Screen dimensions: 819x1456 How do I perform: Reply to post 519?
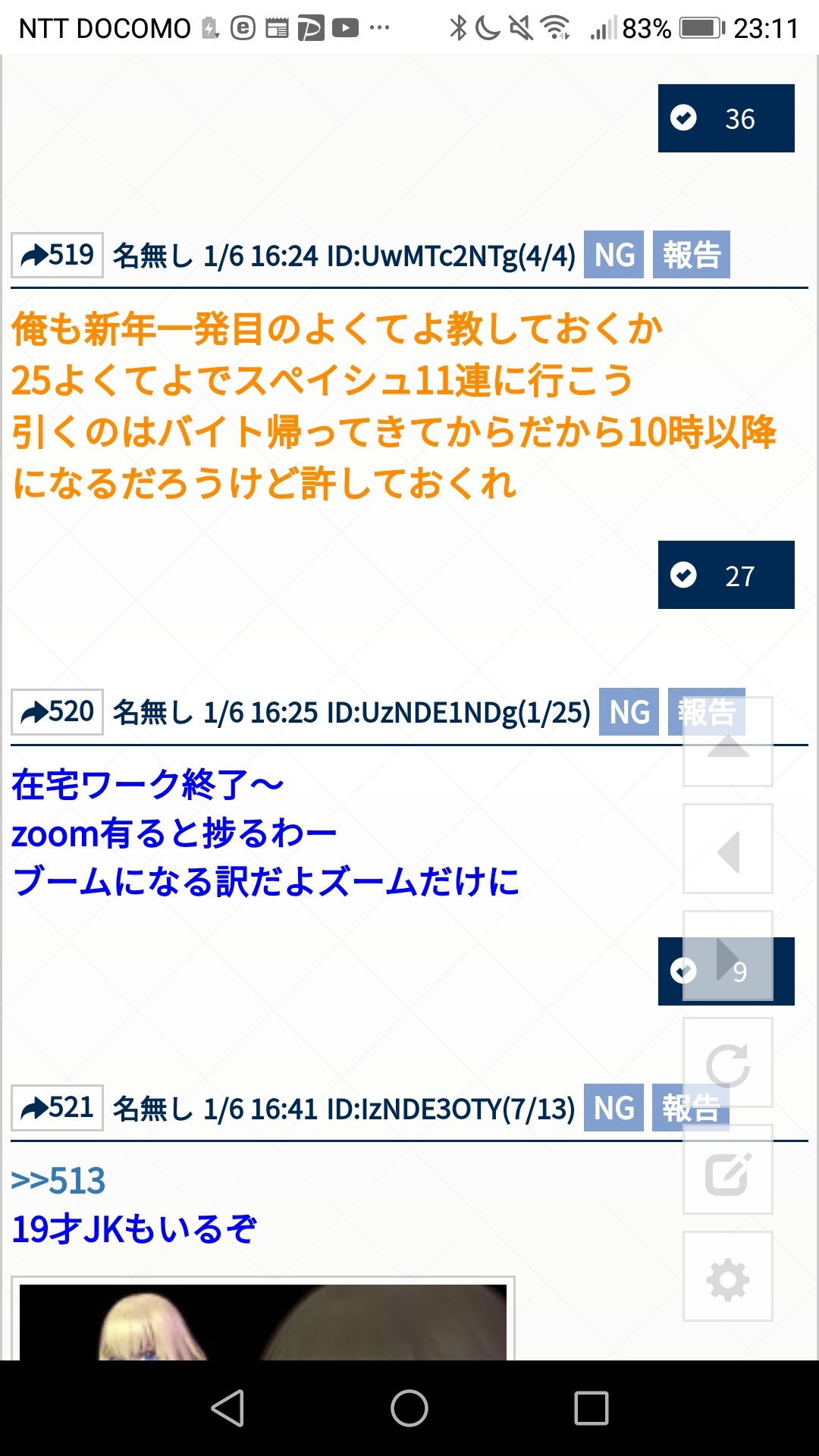pyautogui.click(x=58, y=256)
